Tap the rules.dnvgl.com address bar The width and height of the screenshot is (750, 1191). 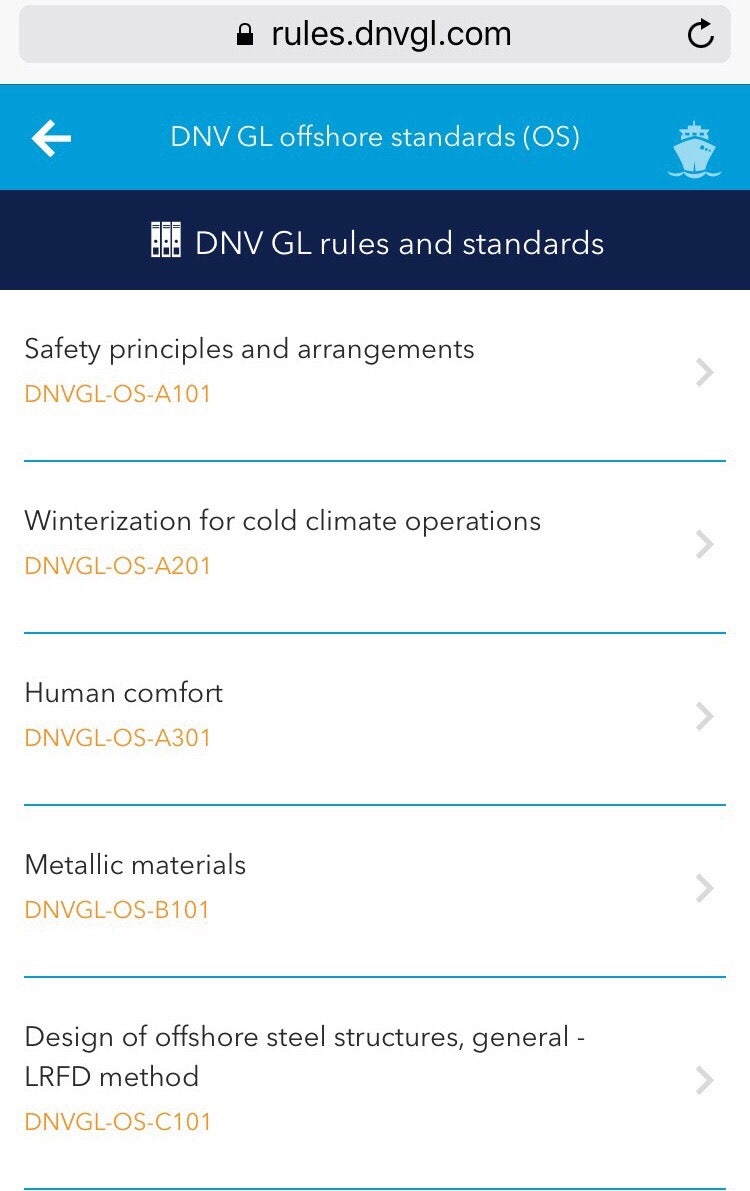click(x=390, y=33)
